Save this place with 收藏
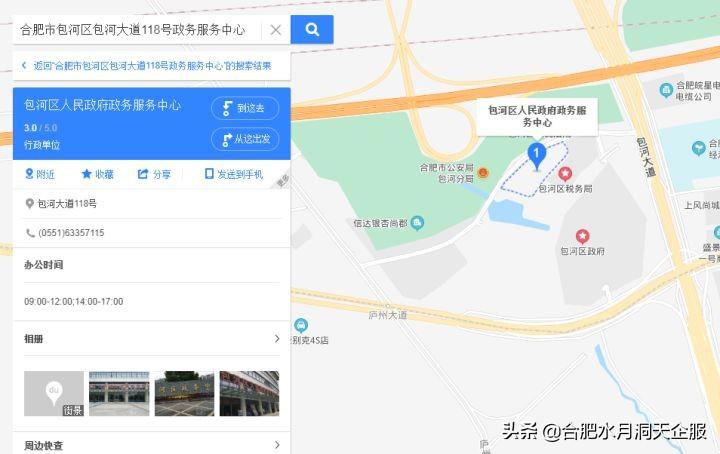Viewport: 720px width, 454px height. click(x=97, y=174)
